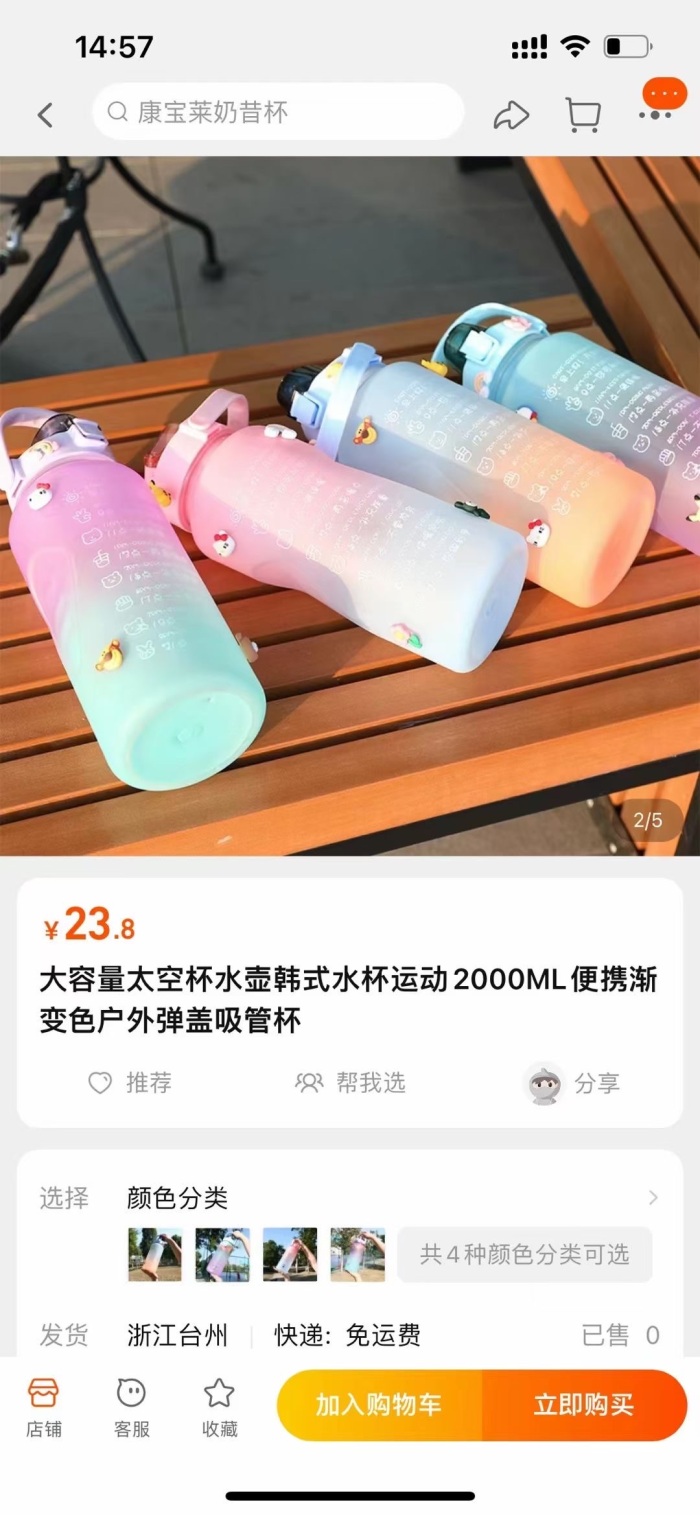This screenshot has width=700, height=1515.
Task: Go back using the back arrow
Action: pos(45,115)
